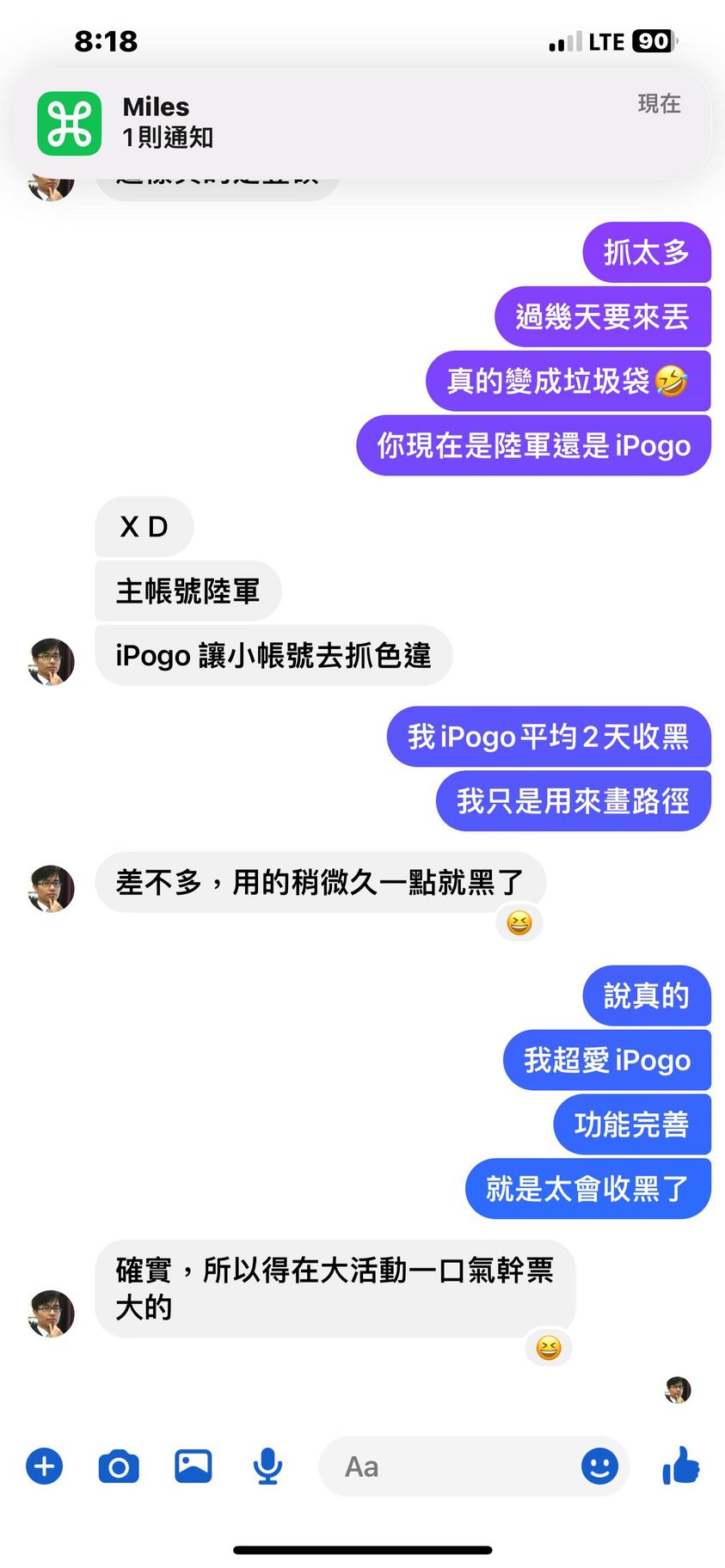Open the plus attachments menu
Viewport: 725px width, 1568px height.
(45, 1467)
